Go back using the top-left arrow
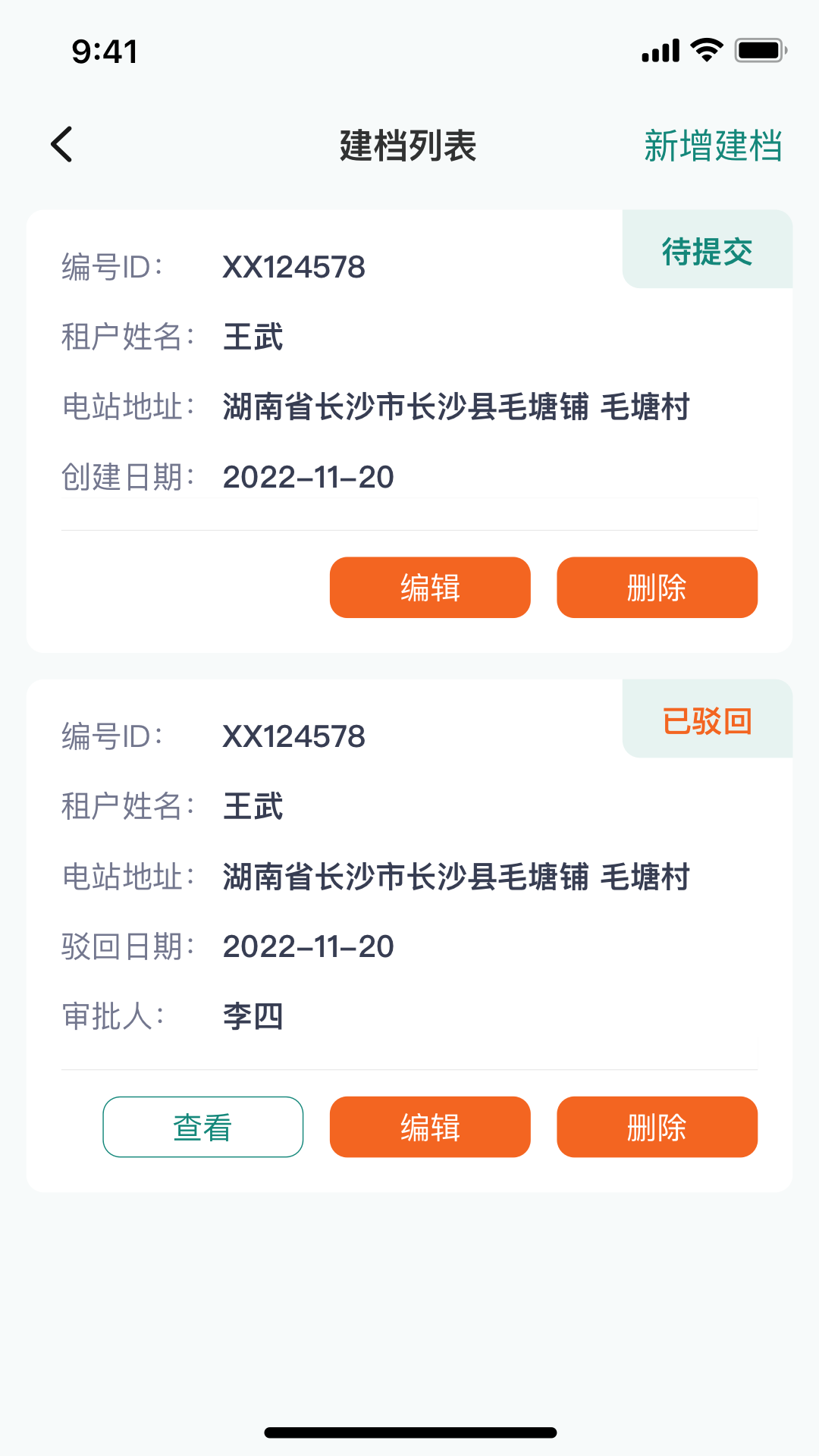Image resolution: width=819 pixels, height=1456 pixels. [62, 144]
